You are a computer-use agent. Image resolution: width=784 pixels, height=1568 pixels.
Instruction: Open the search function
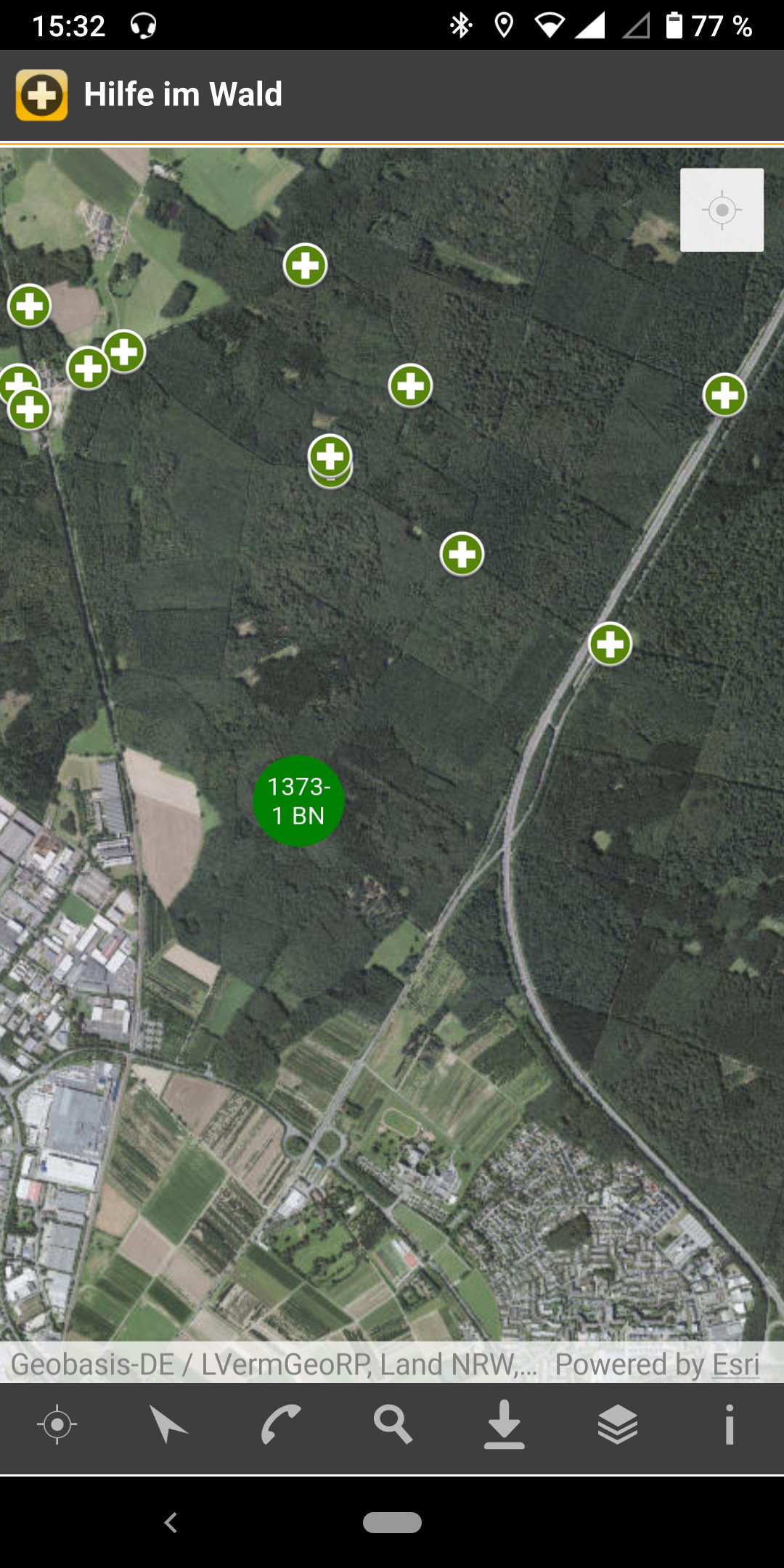pos(393,1424)
